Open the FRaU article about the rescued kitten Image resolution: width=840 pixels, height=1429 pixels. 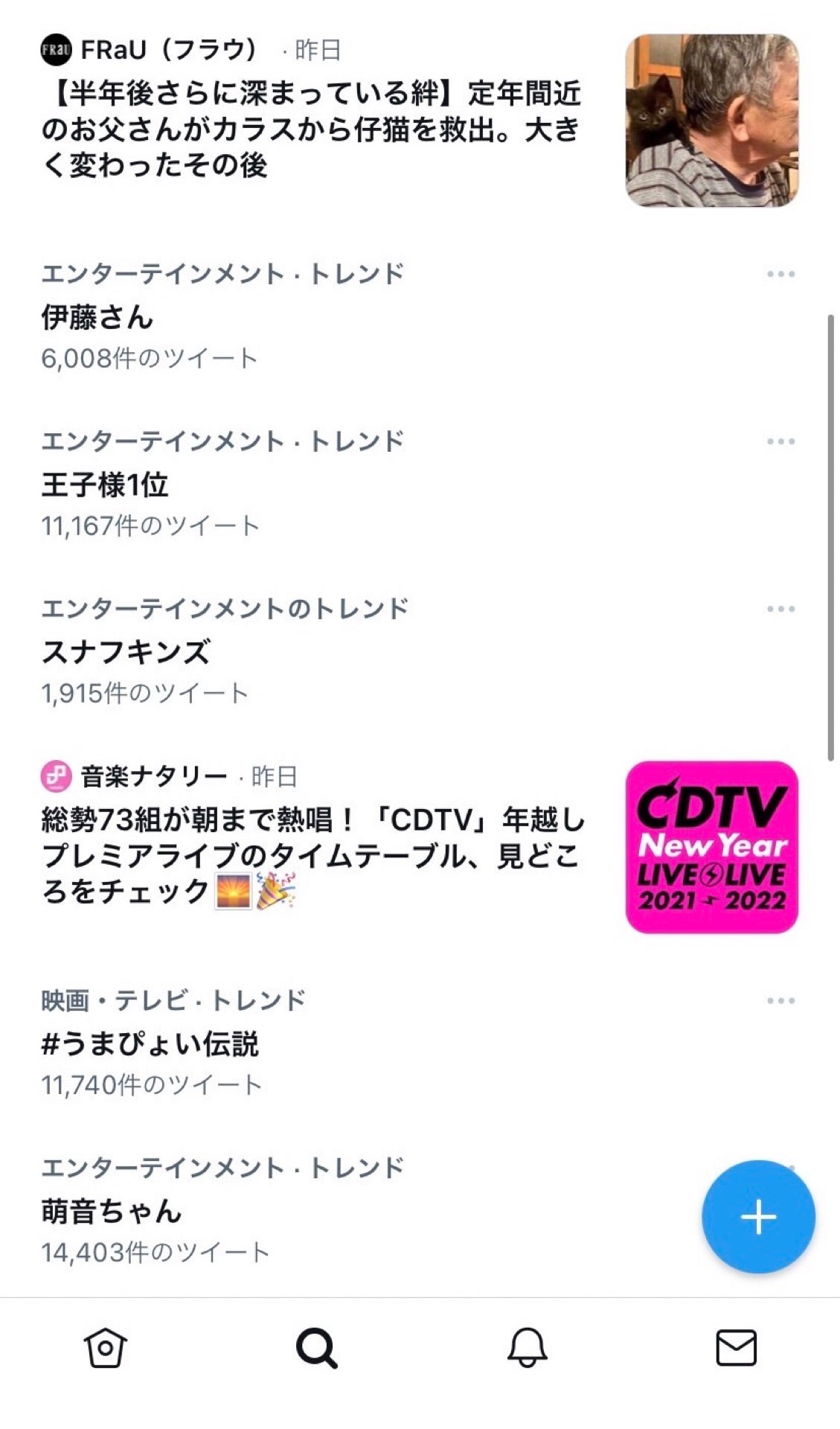(312, 128)
